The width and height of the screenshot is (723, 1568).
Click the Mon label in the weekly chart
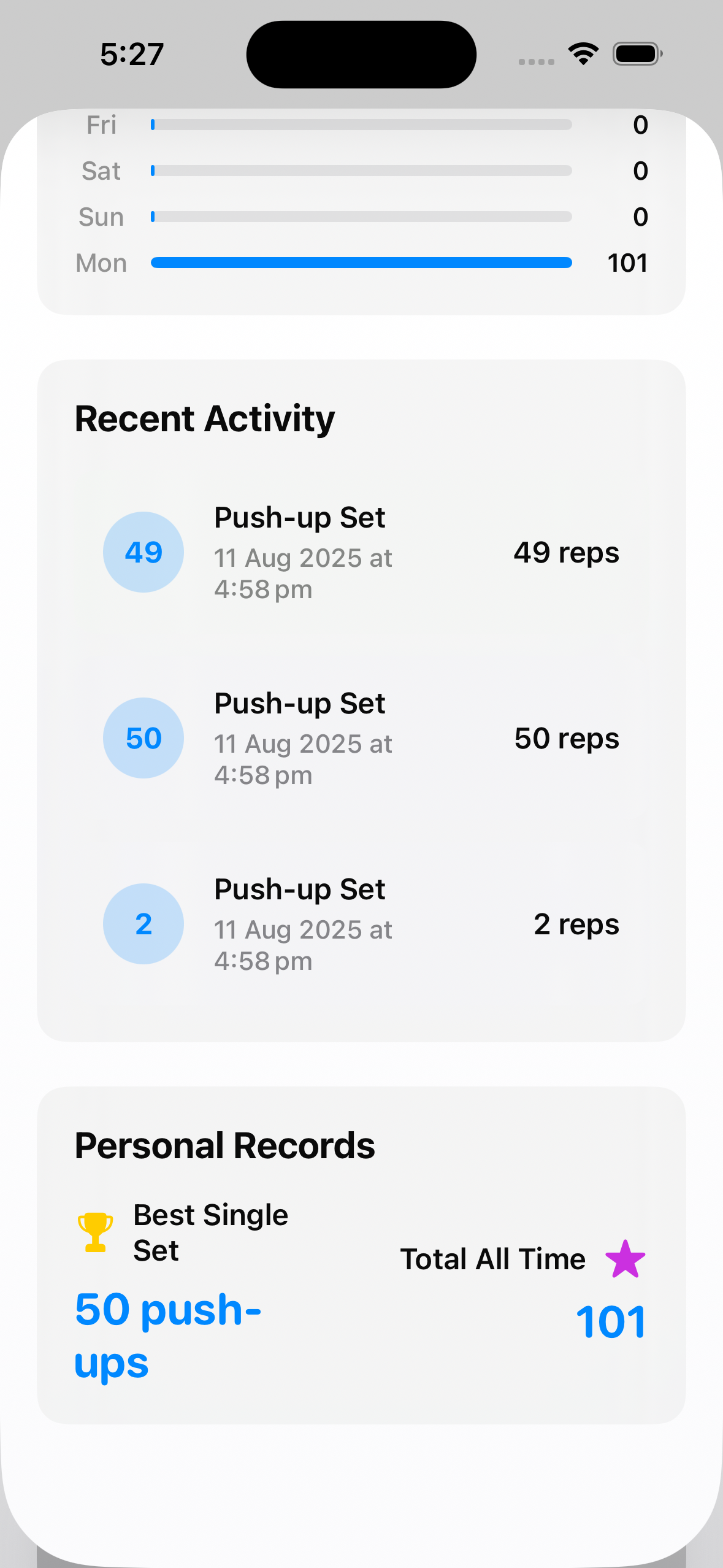[x=101, y=263]
